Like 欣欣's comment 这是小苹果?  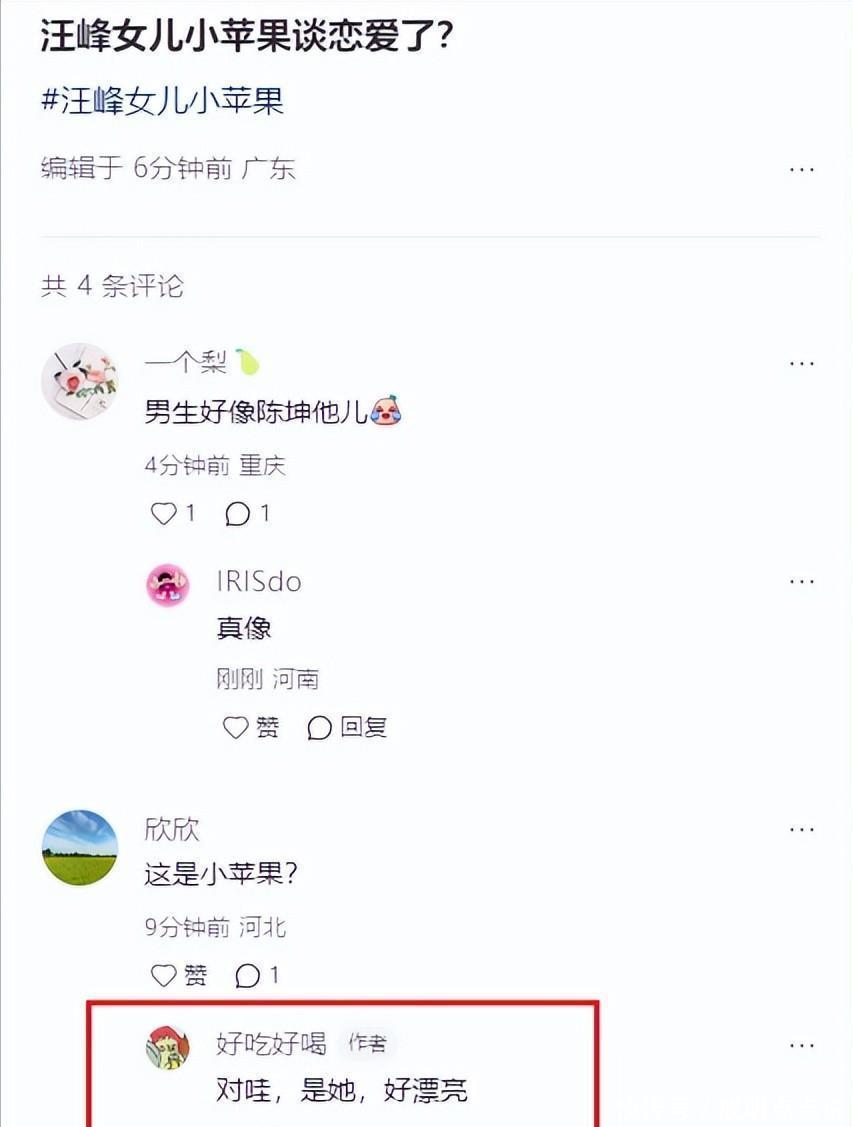(x=179, y=975)
